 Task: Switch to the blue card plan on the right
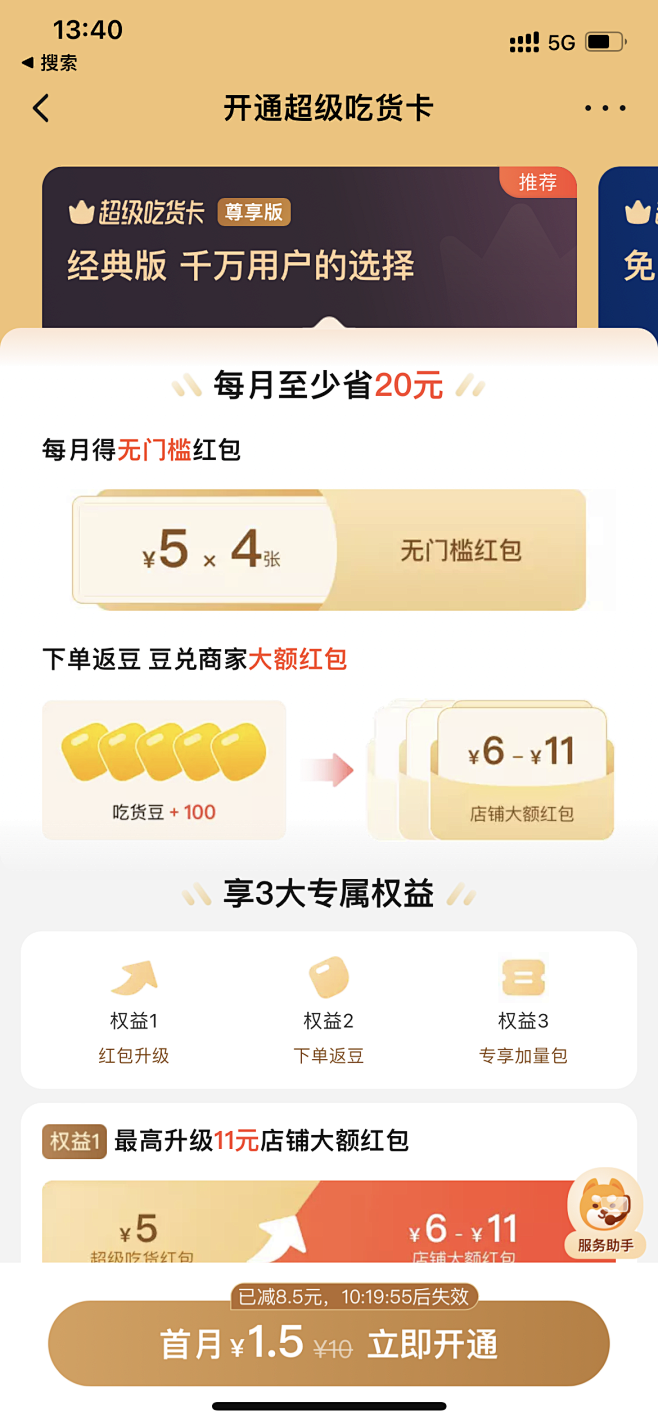pos(632,245)
